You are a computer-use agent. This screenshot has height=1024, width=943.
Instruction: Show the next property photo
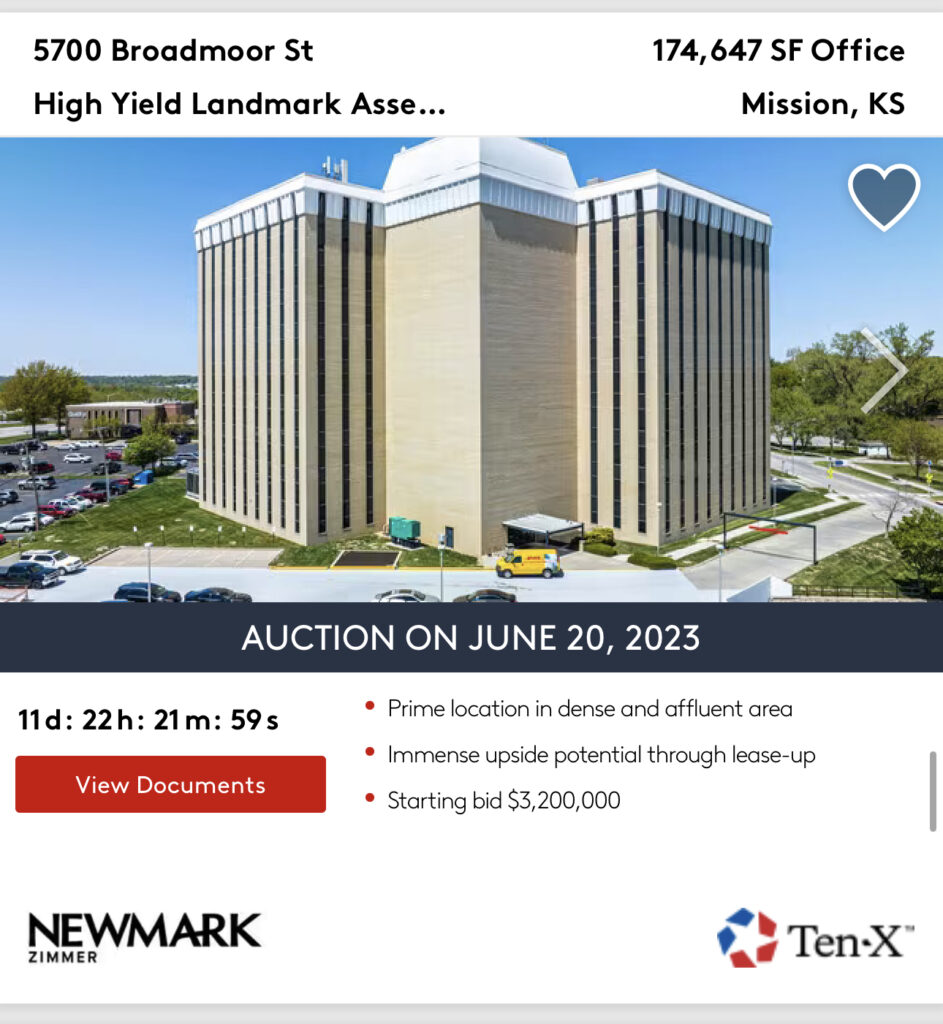[884, 371]
